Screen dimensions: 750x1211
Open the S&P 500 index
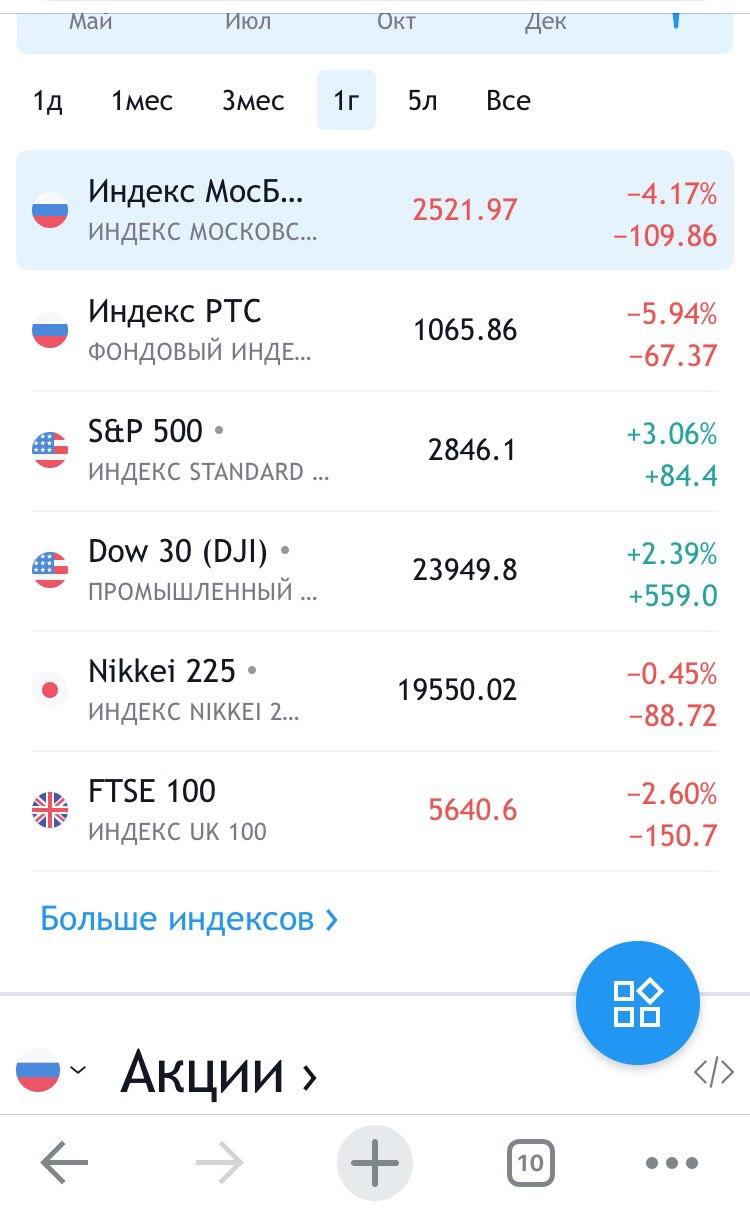pos(375,450)
